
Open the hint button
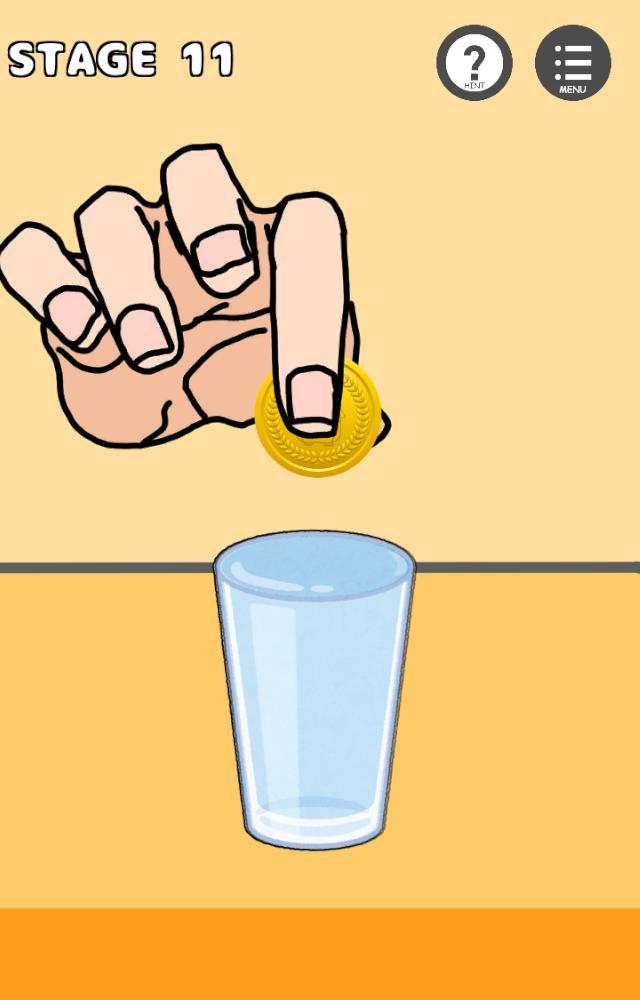[x=474, y=62]
